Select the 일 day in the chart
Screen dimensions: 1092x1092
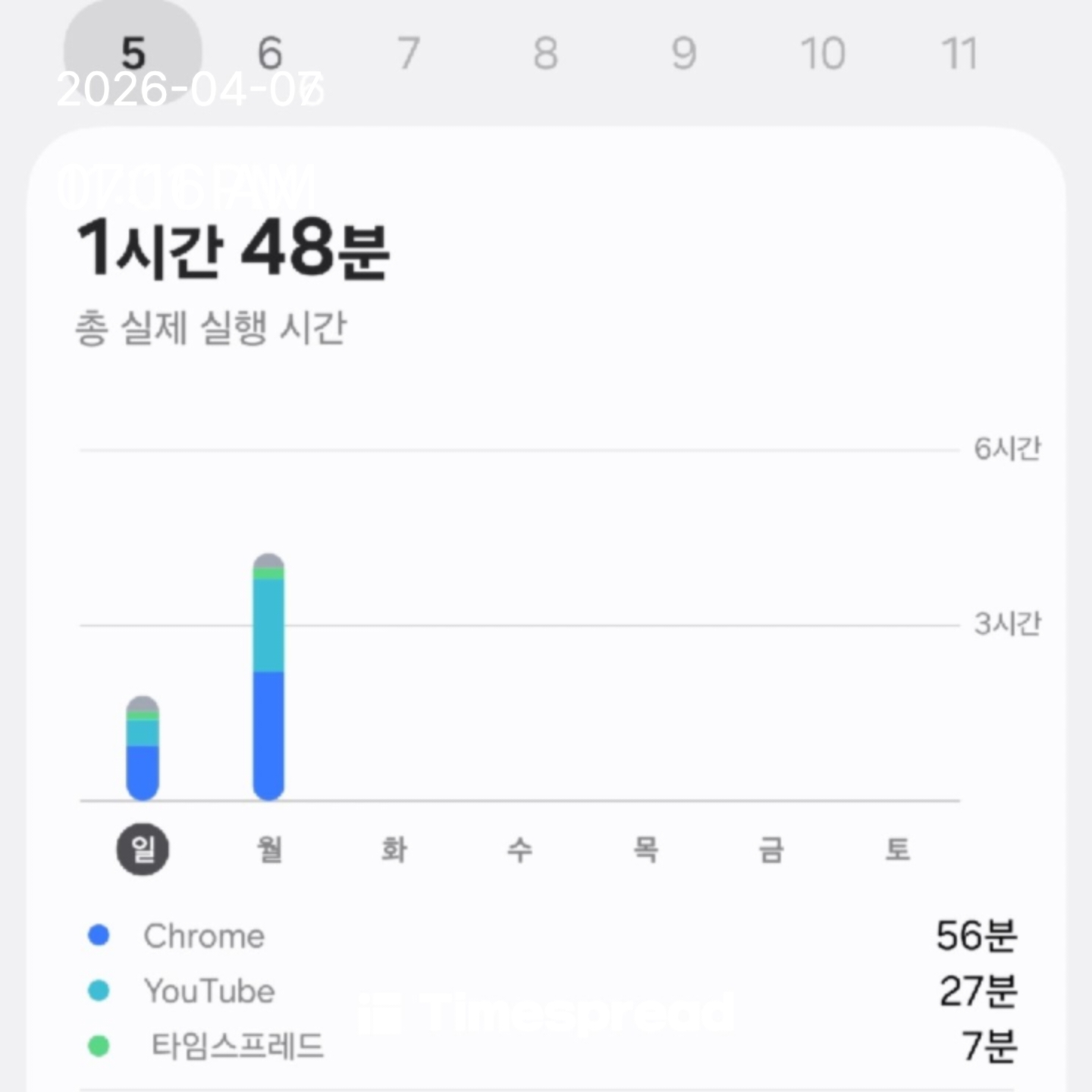pyautogui.click(x=143, y=849)
